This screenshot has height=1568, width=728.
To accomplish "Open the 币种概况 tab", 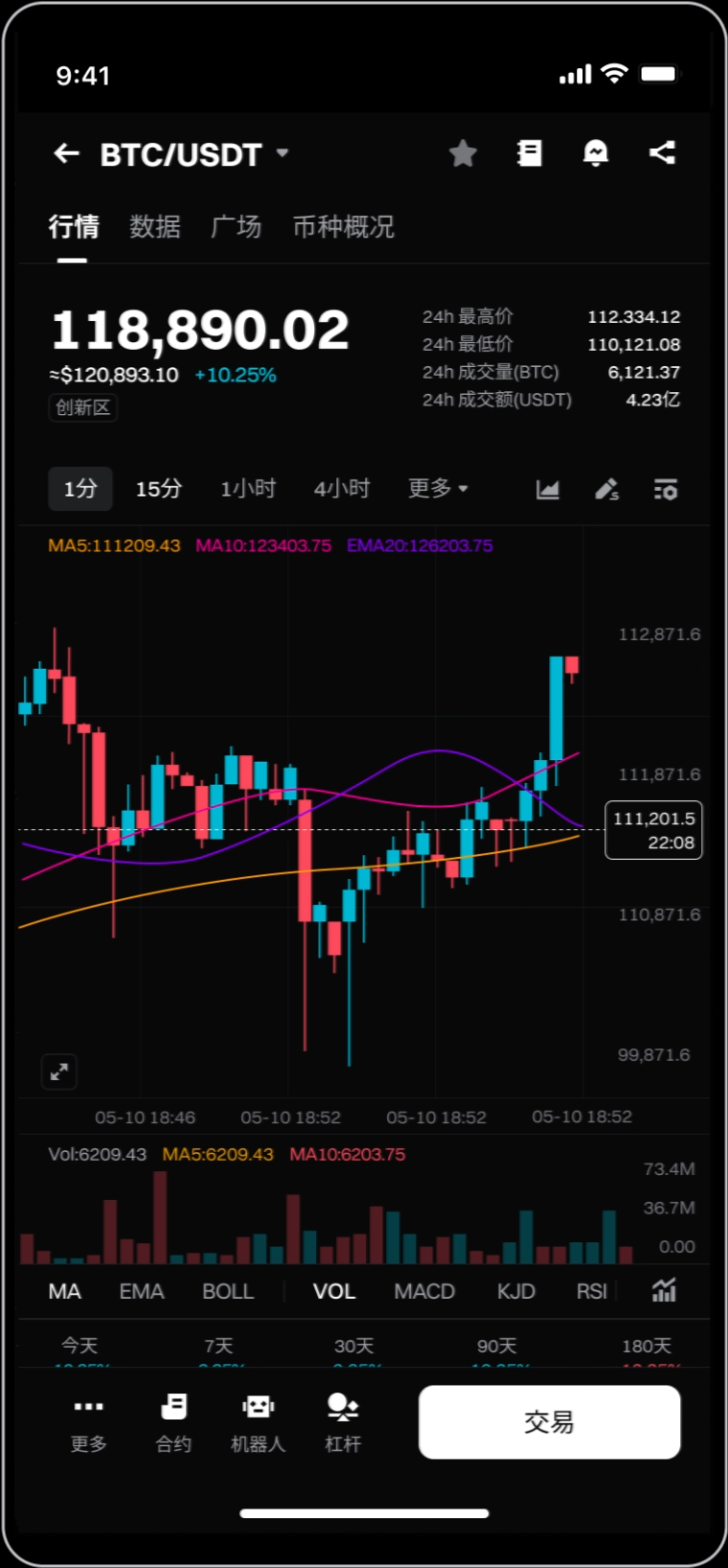I will (x=343, y=227).
